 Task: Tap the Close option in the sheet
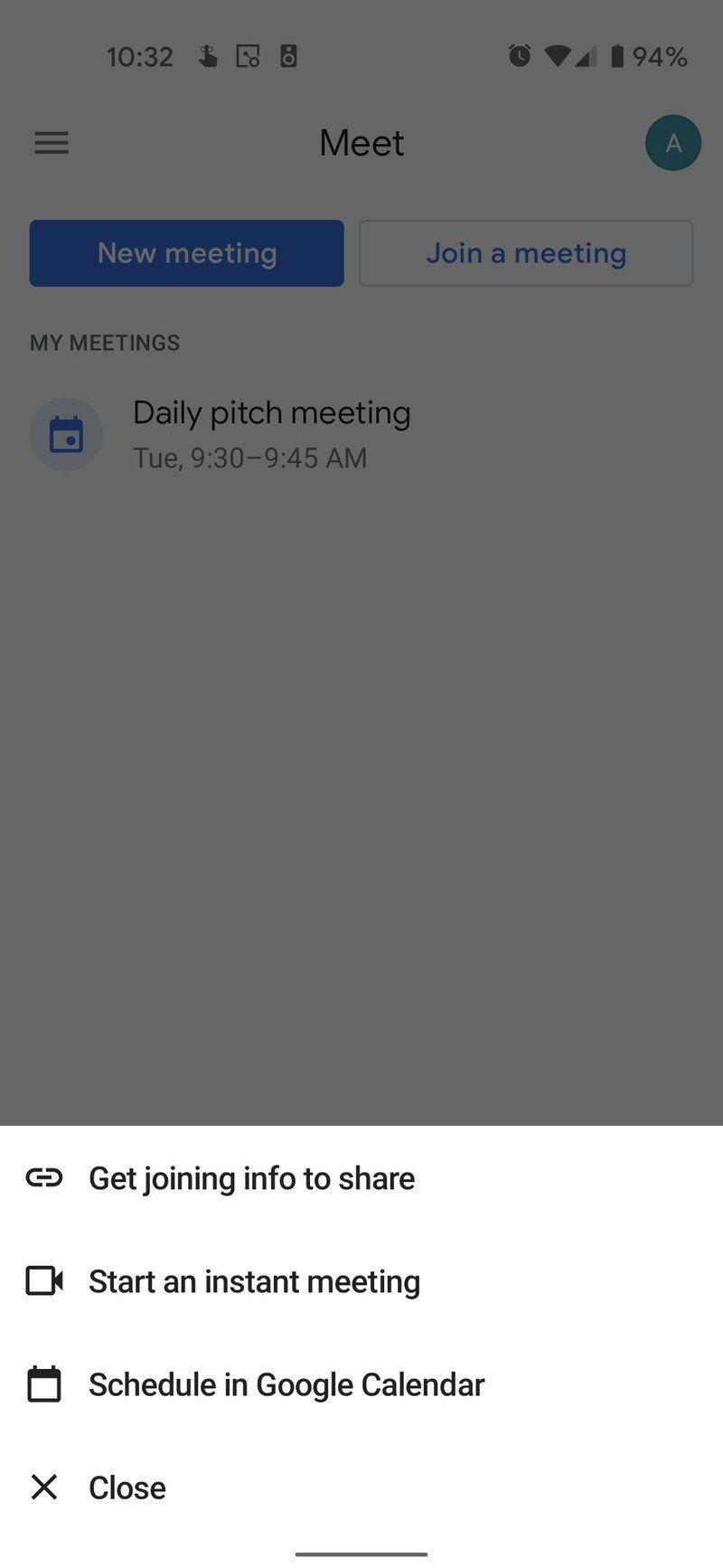(127, 1487)
